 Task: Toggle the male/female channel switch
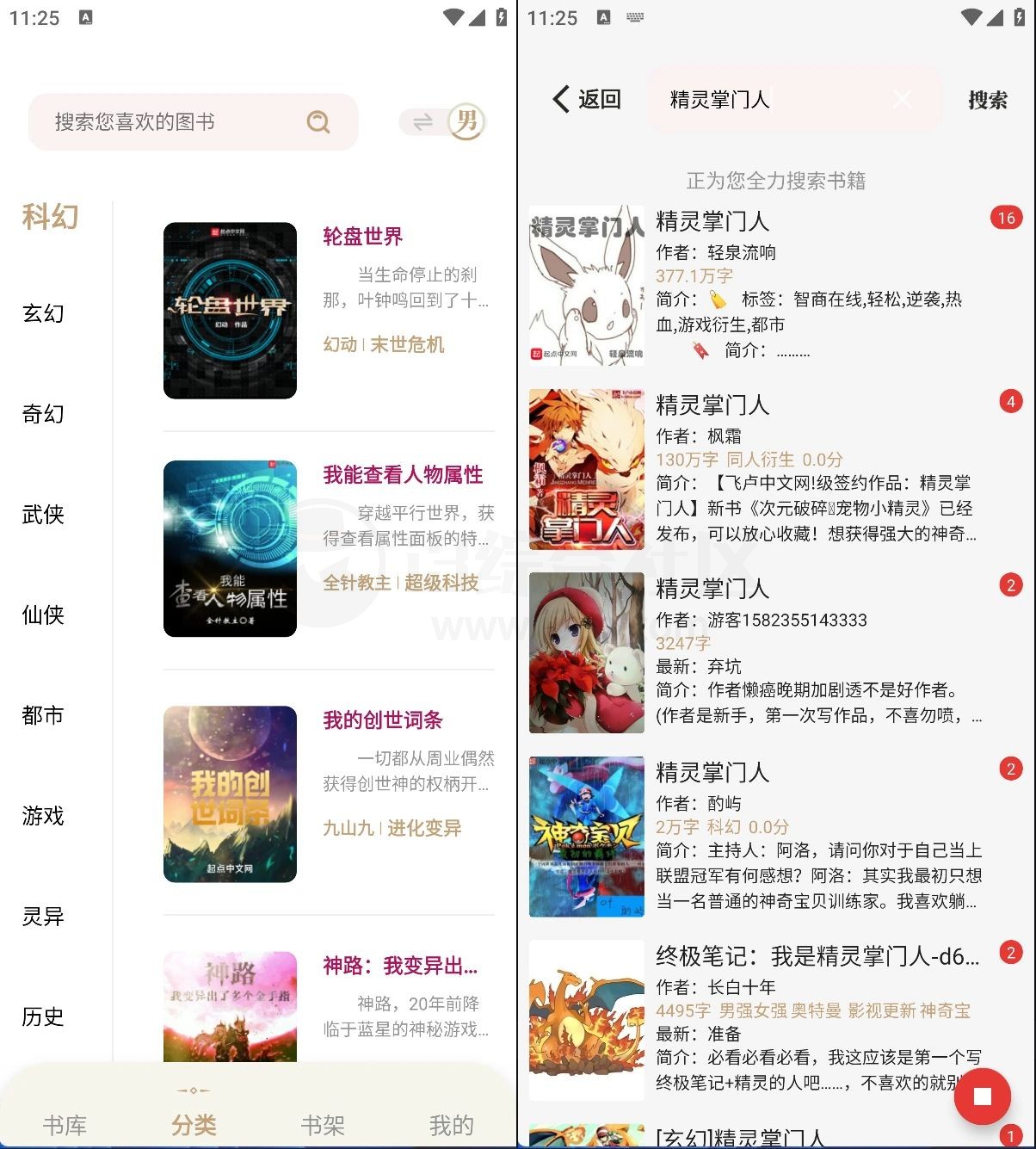tap(443, 122)
